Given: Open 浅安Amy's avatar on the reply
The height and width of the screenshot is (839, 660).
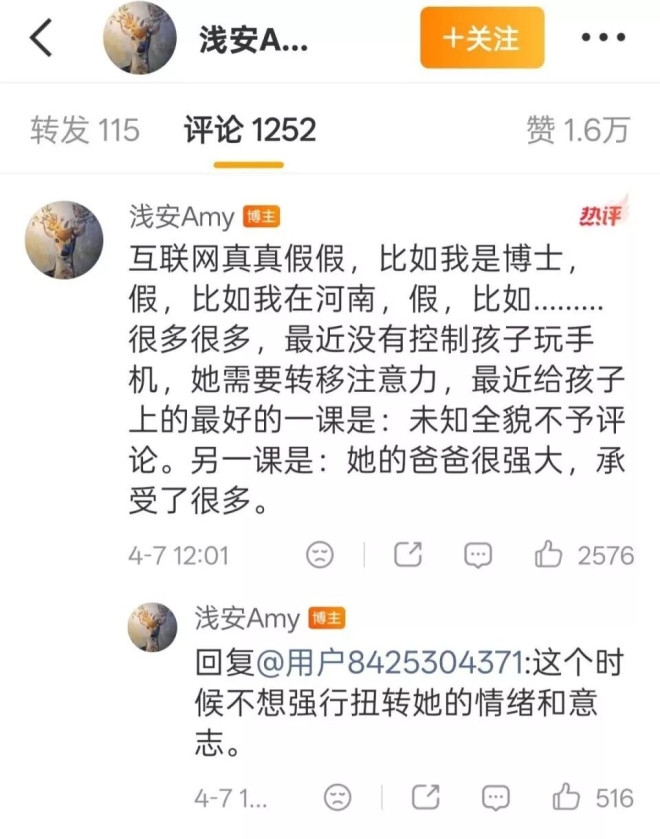Looking at the screenshot, I should pyautogui.click(x=152, y=628).
